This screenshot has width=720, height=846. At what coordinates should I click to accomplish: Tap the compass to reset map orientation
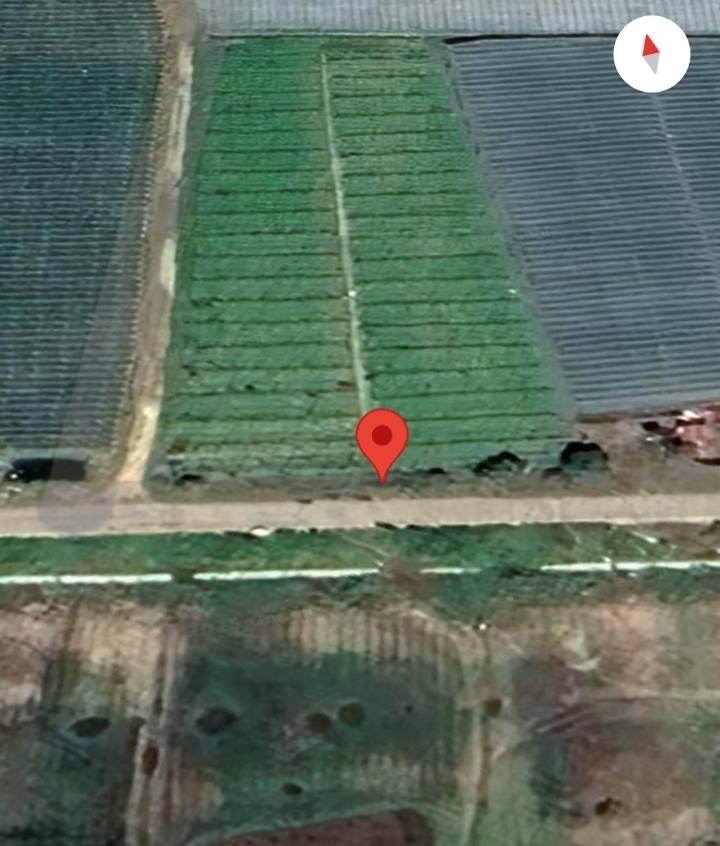(651, 54)
